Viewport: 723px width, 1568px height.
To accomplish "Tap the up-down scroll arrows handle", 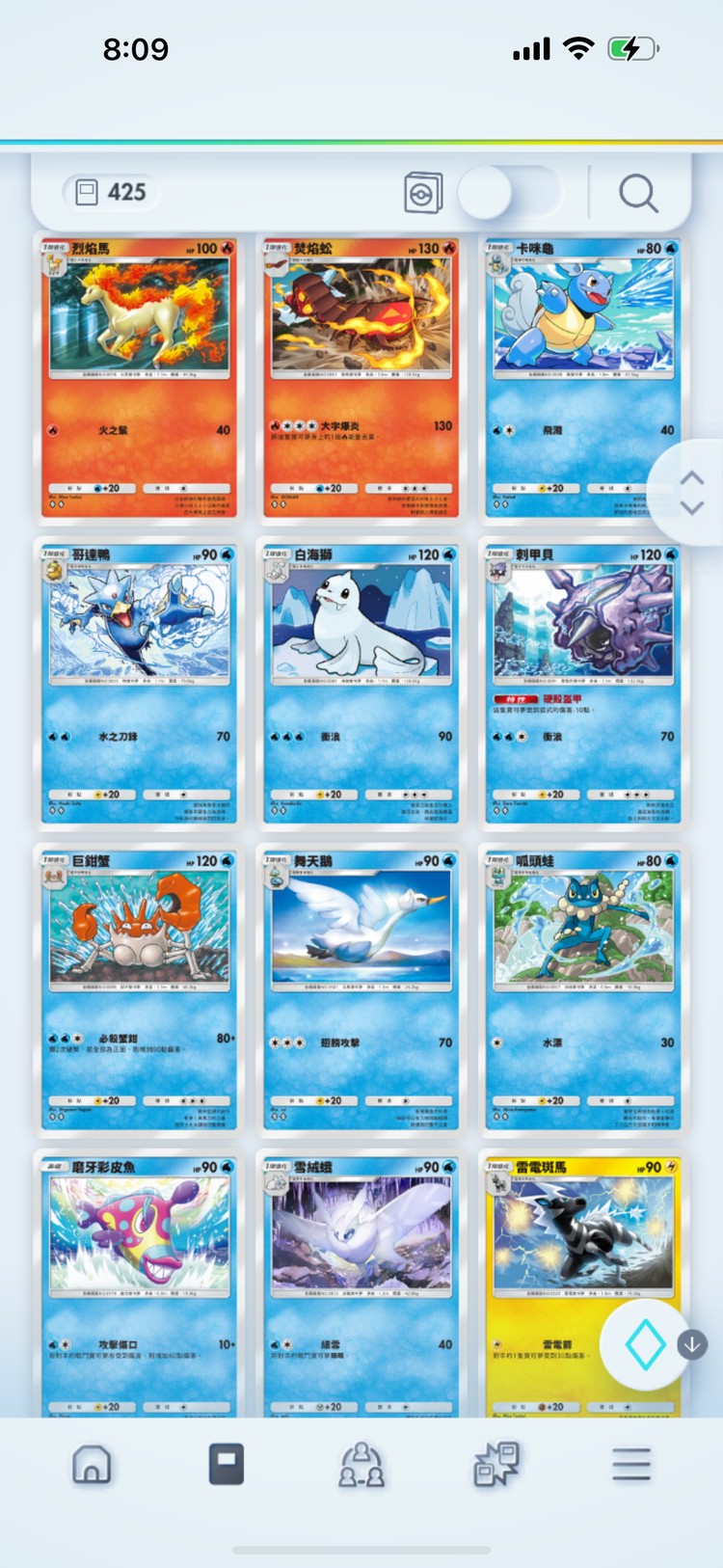I will (x=691, y=493).
